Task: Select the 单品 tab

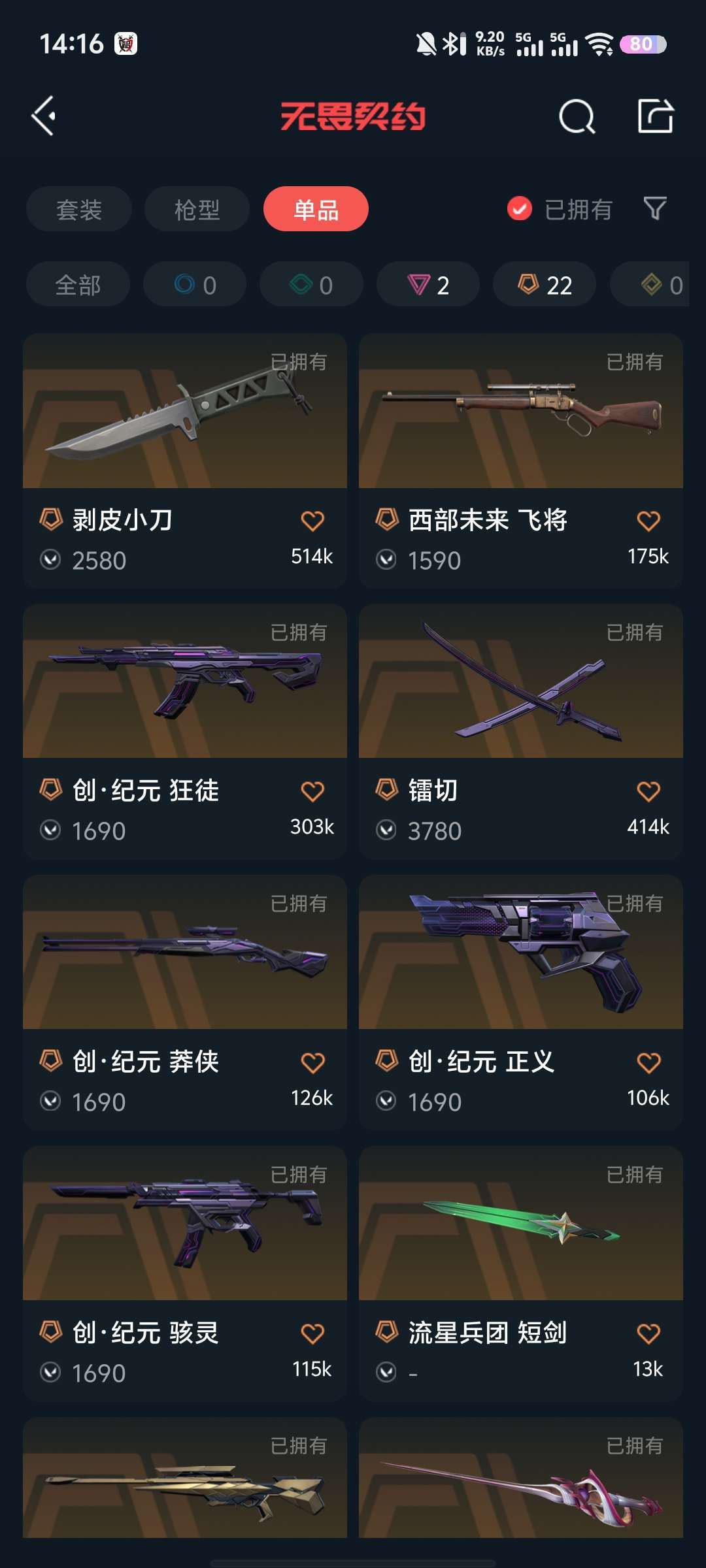Action: (x=316, y=209)
